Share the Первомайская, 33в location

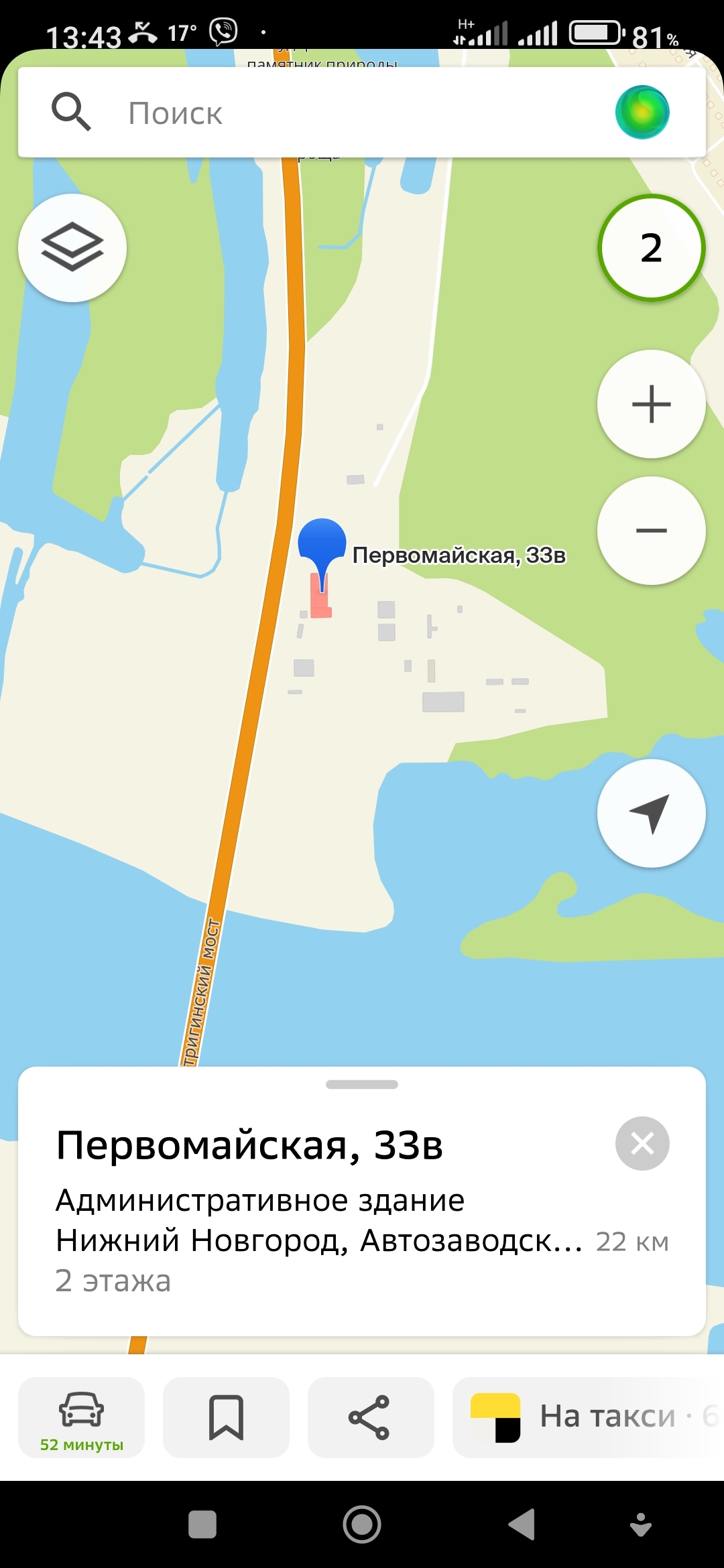point(370,1417)
